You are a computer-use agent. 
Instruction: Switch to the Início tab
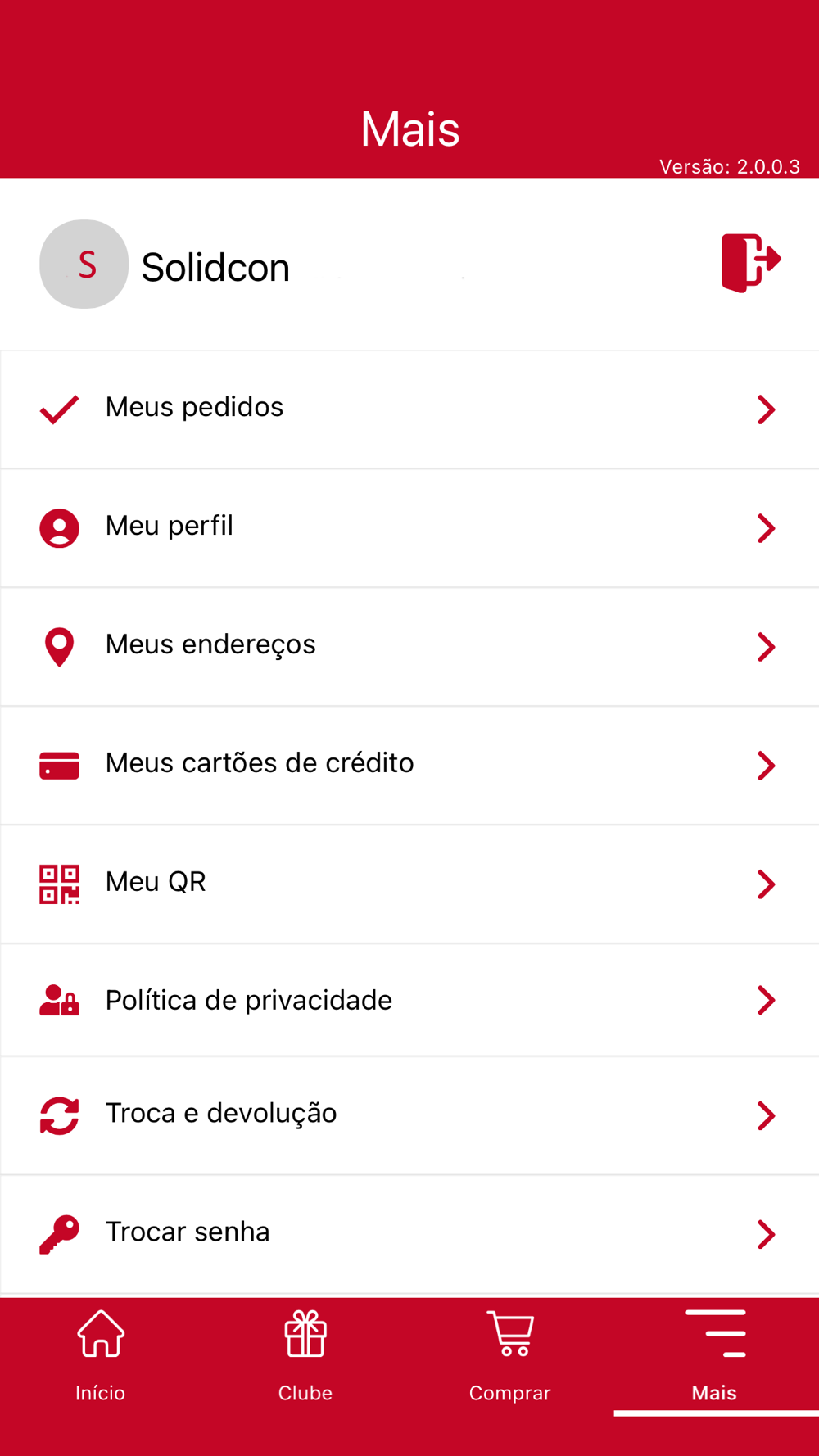[x=101, y=1354]
